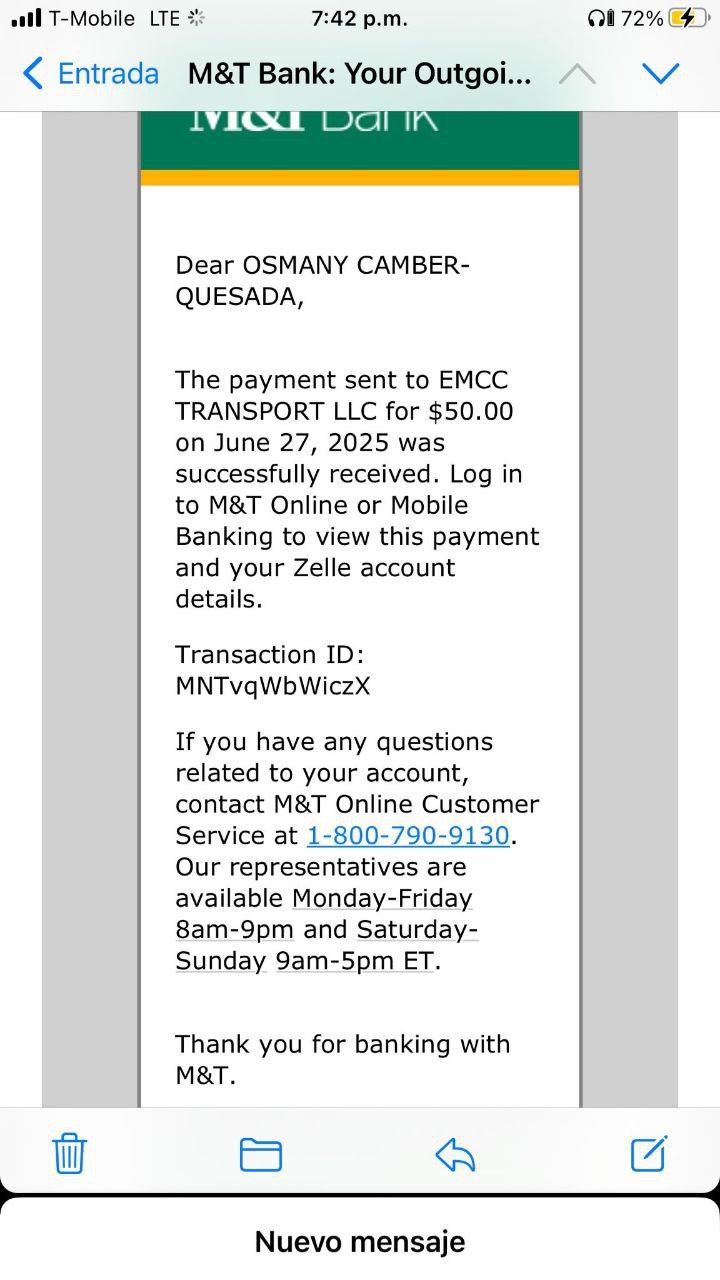
Task: Reply to the M&T Bank email
Action: tap(455, 1154)
